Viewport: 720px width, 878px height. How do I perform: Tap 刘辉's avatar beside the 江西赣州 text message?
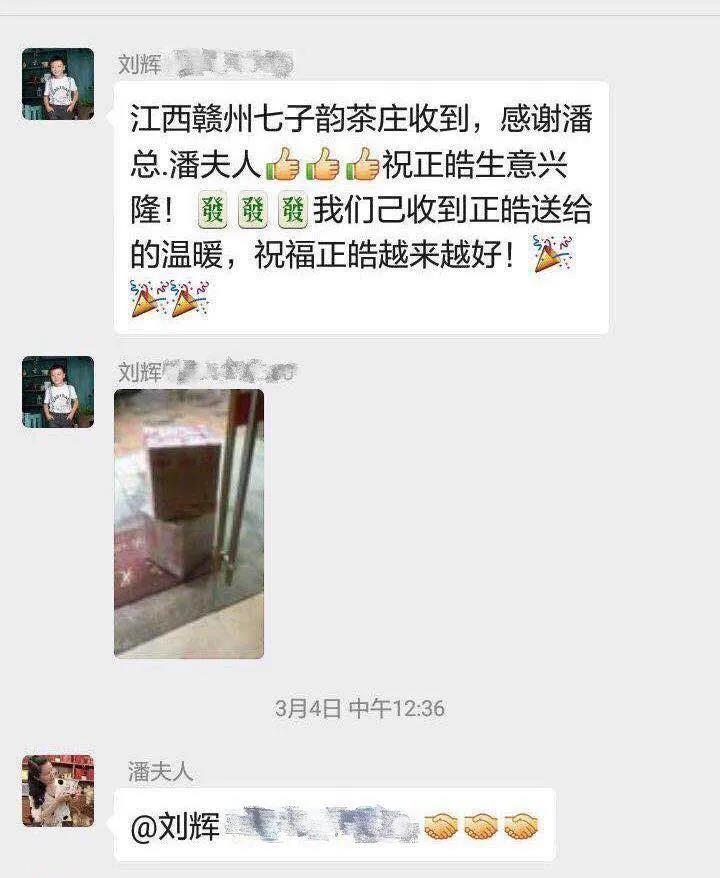pos(58,84)
